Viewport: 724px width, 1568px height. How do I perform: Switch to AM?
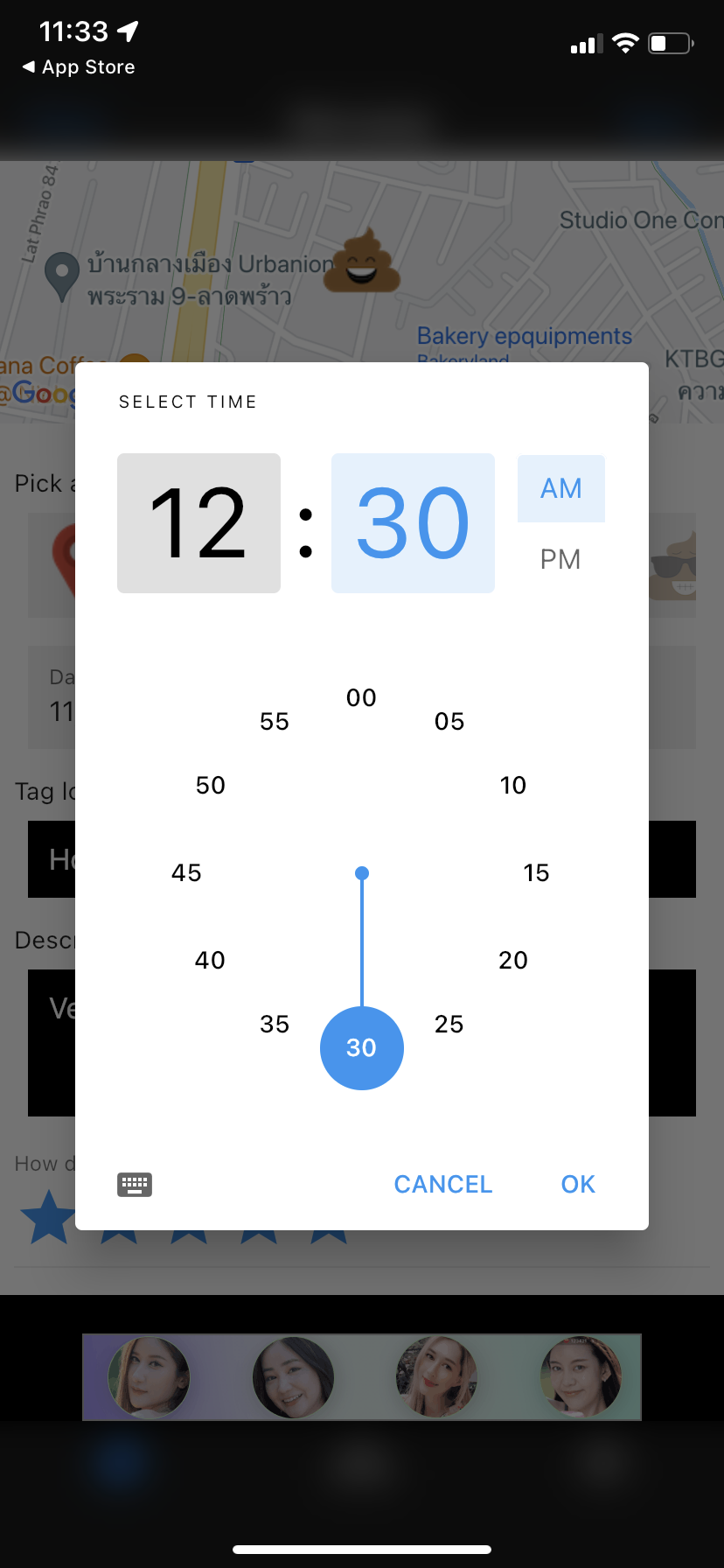pyautogui.click(x=560, y=488)
